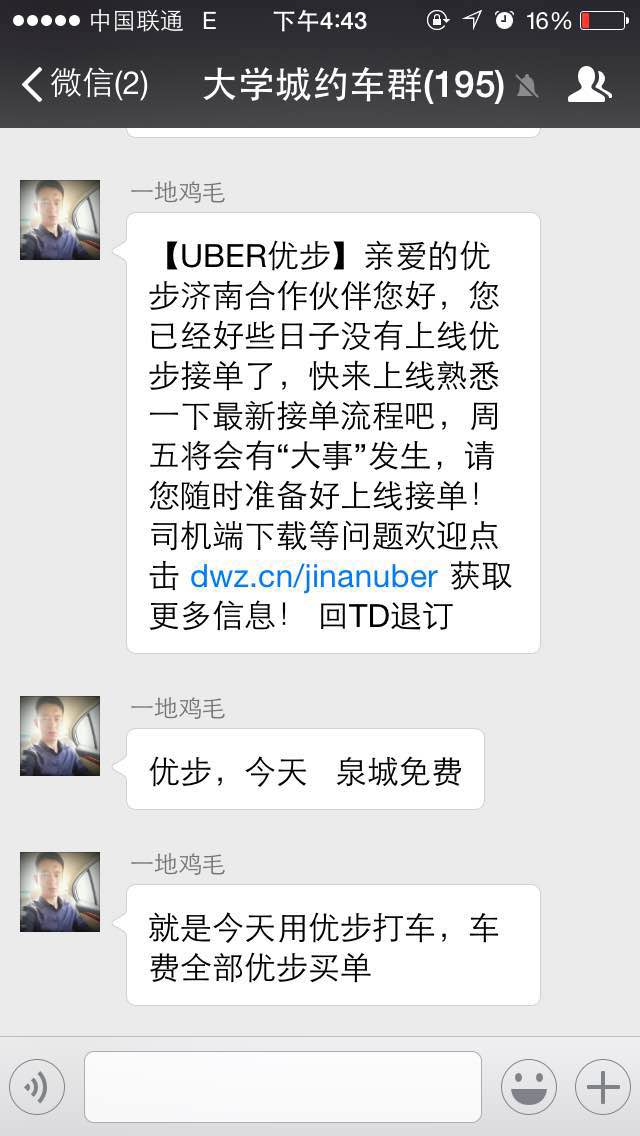
Task: Open the plus attachment menu
Action: (602, 1087)
